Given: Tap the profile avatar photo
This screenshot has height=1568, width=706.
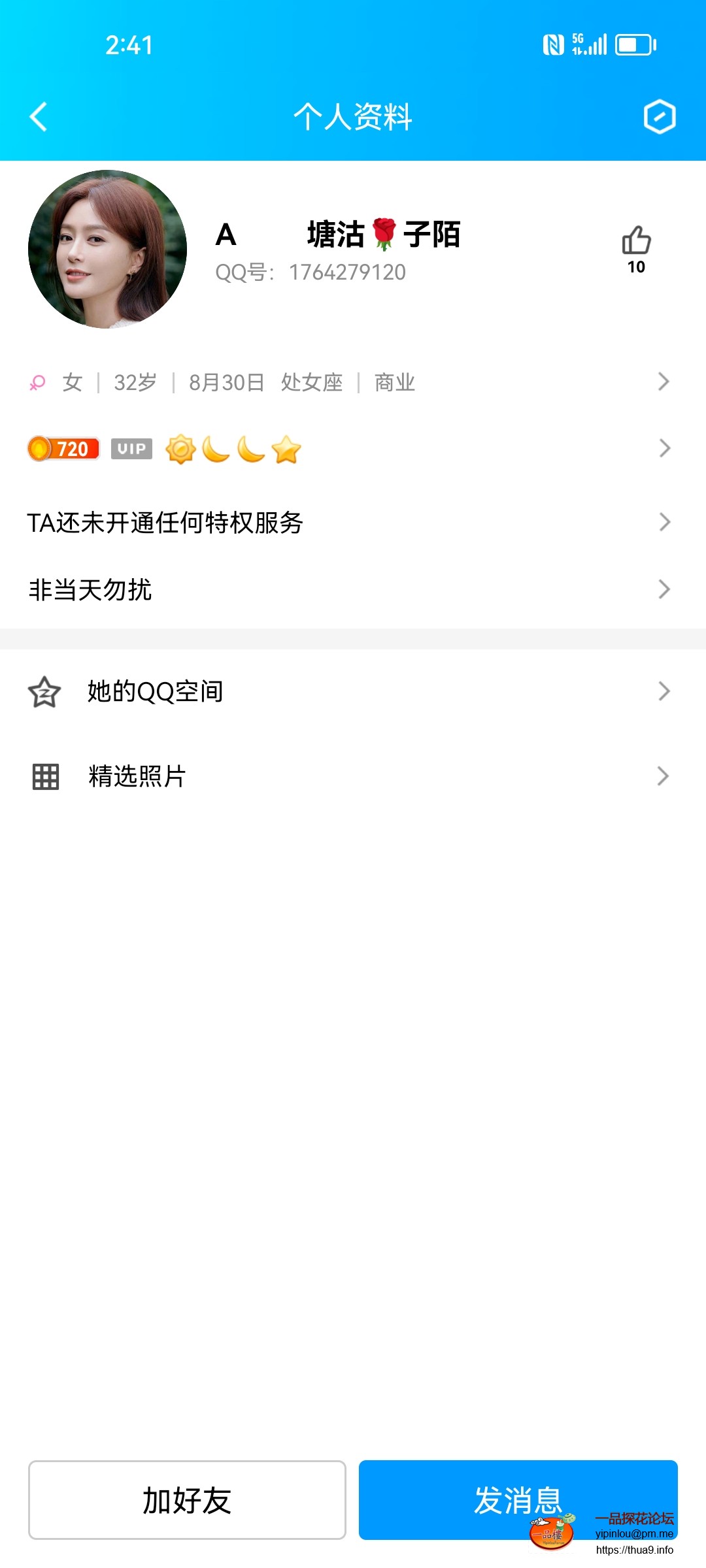Looking at the screenshot, I should point(107,248).
